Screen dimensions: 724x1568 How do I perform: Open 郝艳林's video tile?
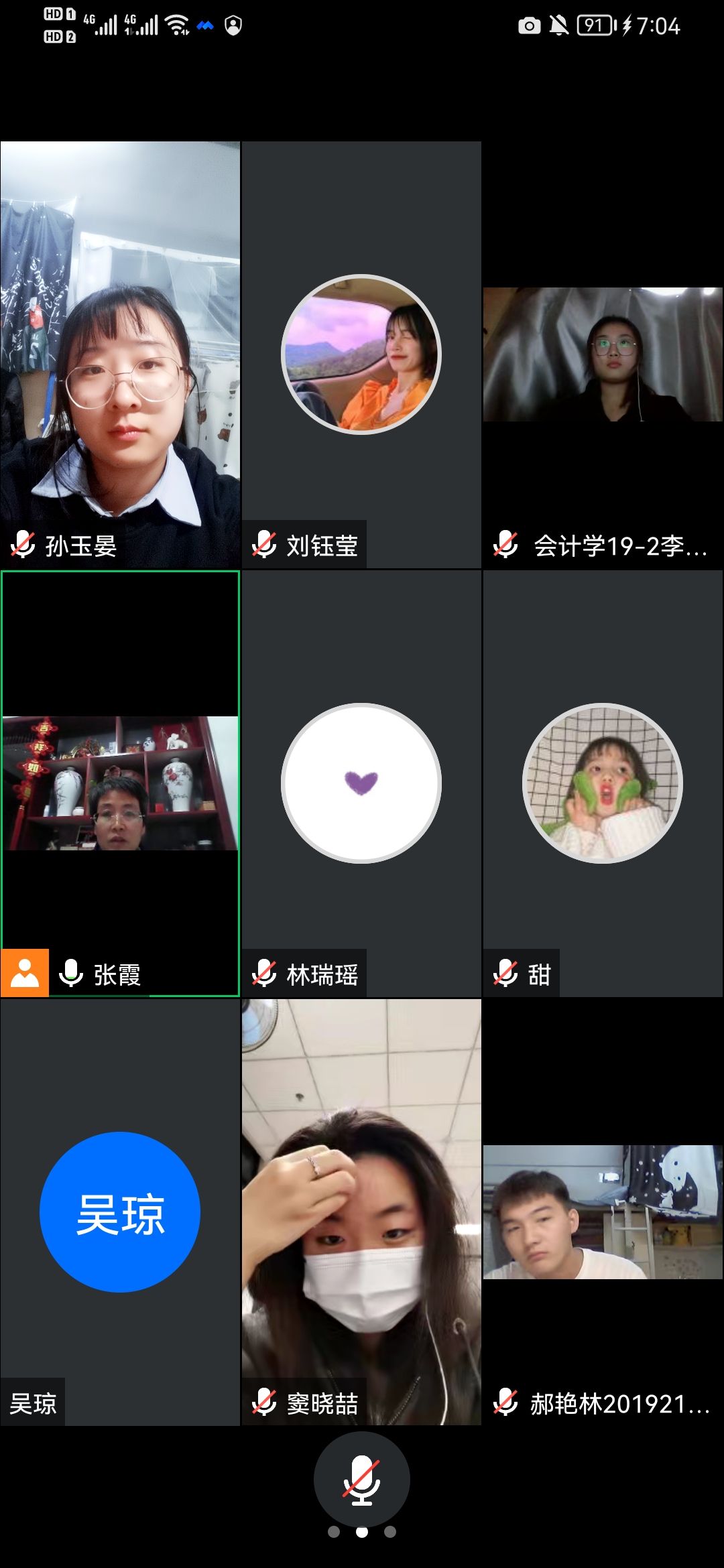coord(603,1212)
